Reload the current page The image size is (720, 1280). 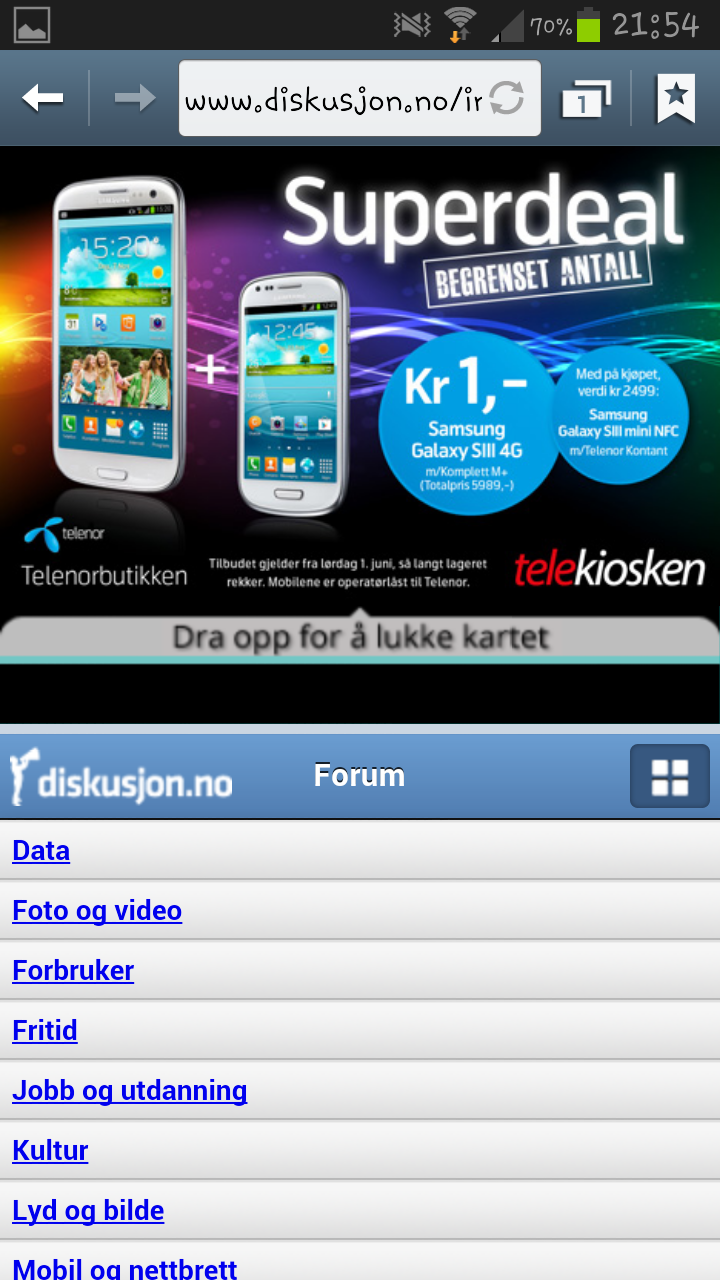(507, 99)
